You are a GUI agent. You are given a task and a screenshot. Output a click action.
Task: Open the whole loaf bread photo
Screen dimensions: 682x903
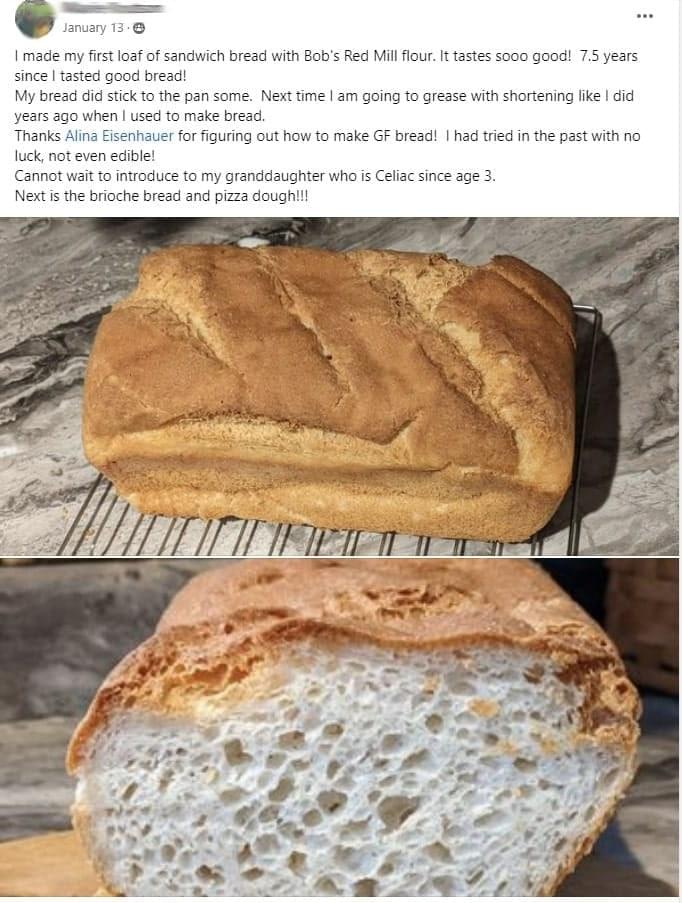[340, 385]
